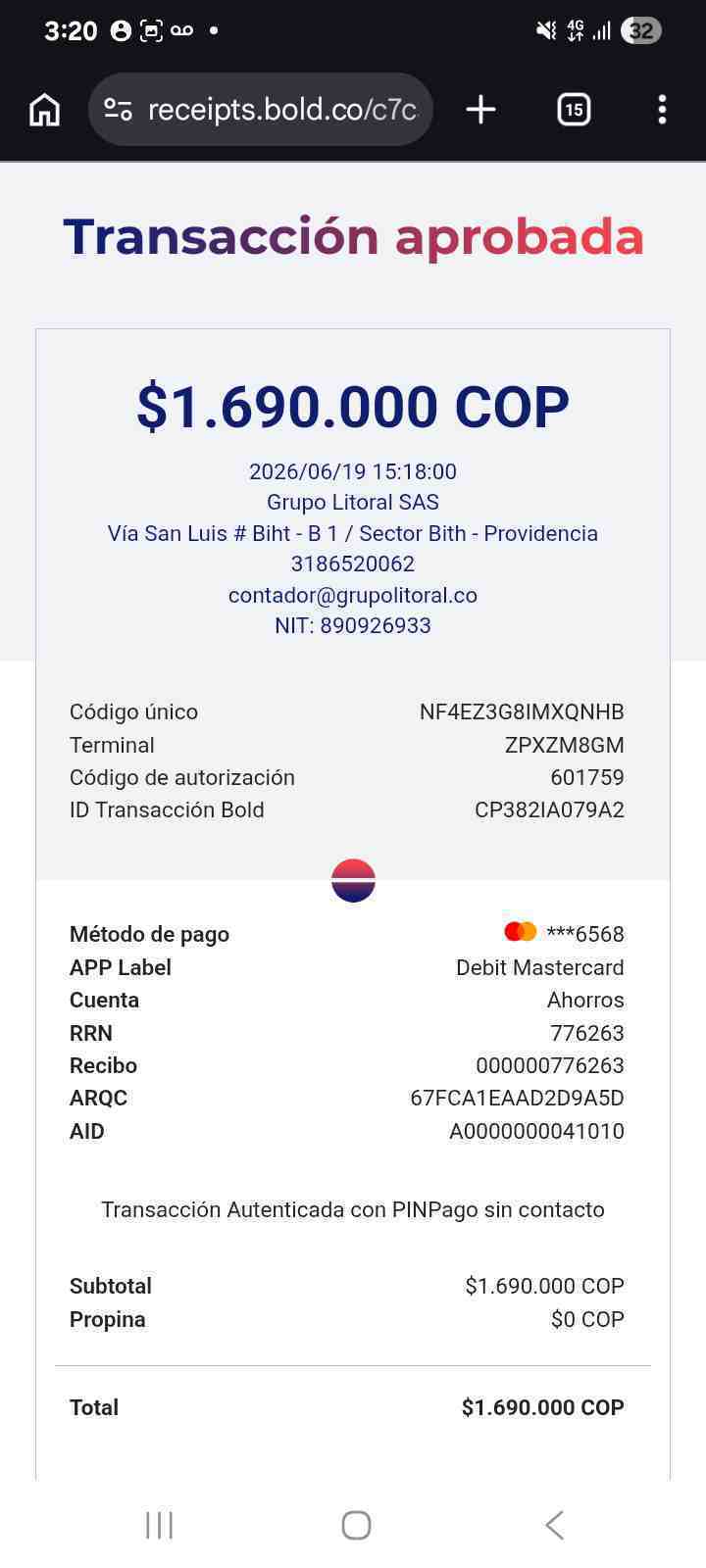Go to the browser home page

tap(44, 110)
